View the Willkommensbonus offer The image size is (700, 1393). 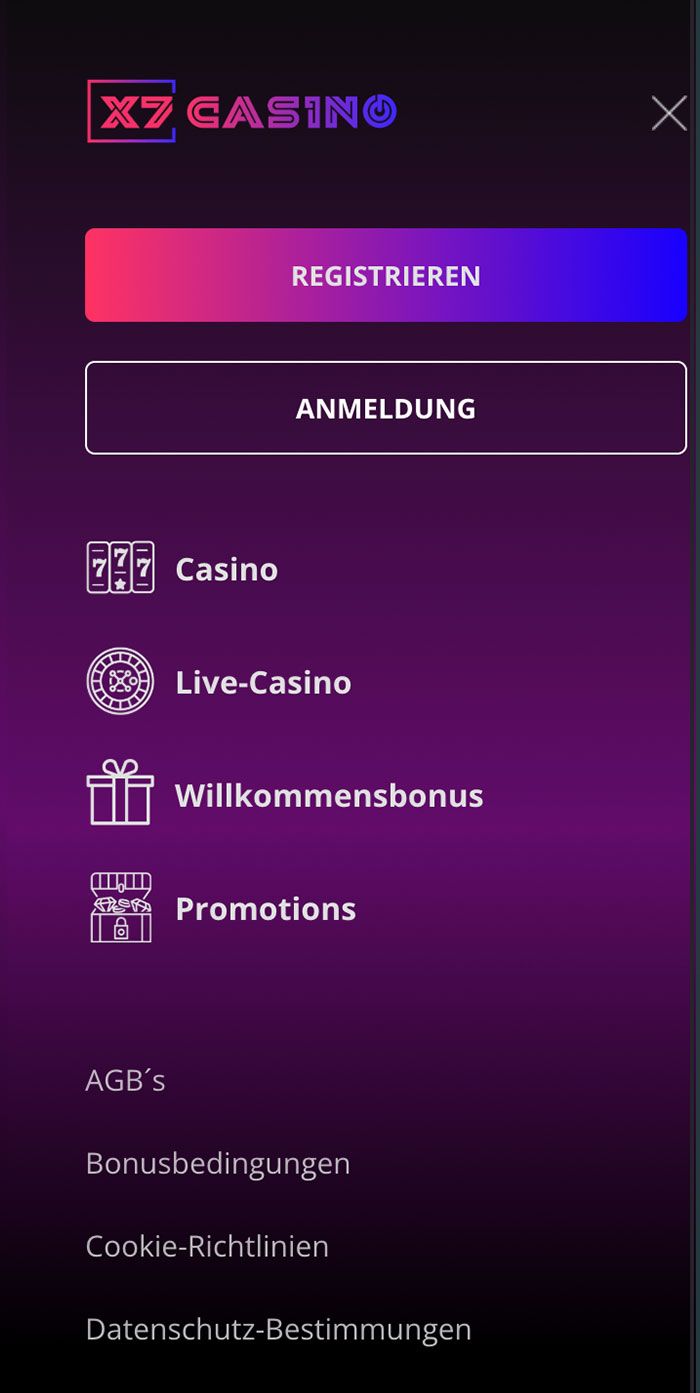329,795
